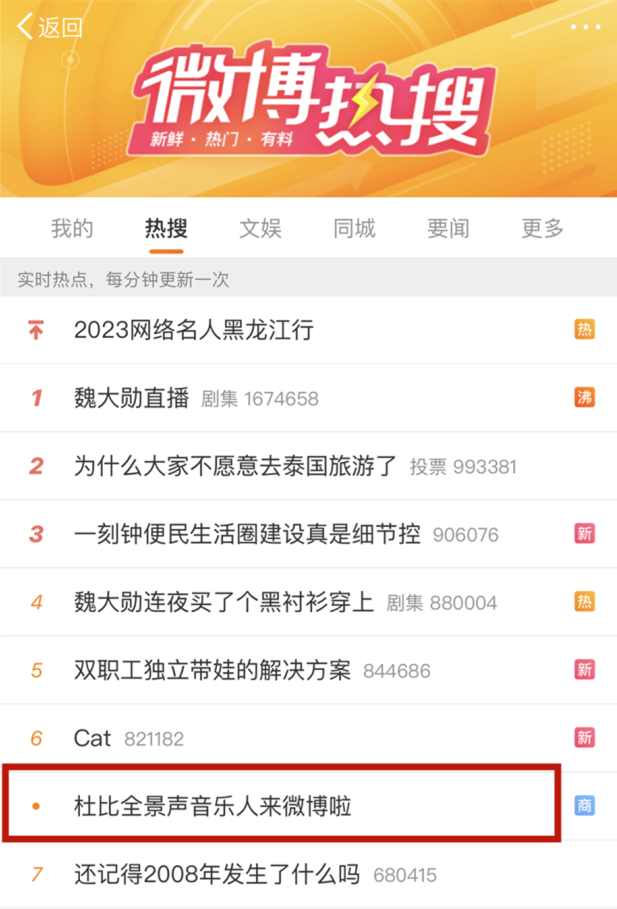Switch to the 要闻 tab
Image resolution: width=617 pixels, height=909 pixels.
(448, 228)
